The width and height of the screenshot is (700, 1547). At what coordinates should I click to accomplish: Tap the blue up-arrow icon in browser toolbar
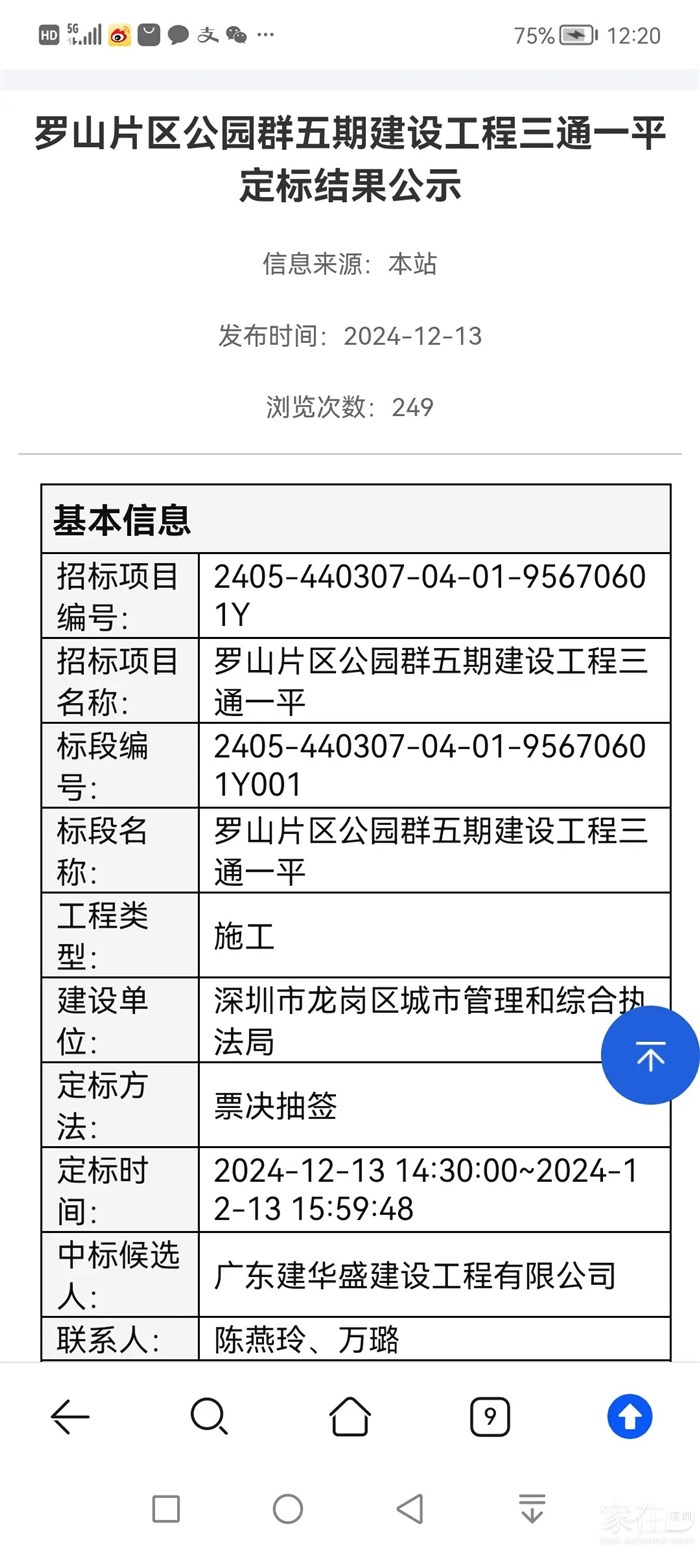(630, 1416)
